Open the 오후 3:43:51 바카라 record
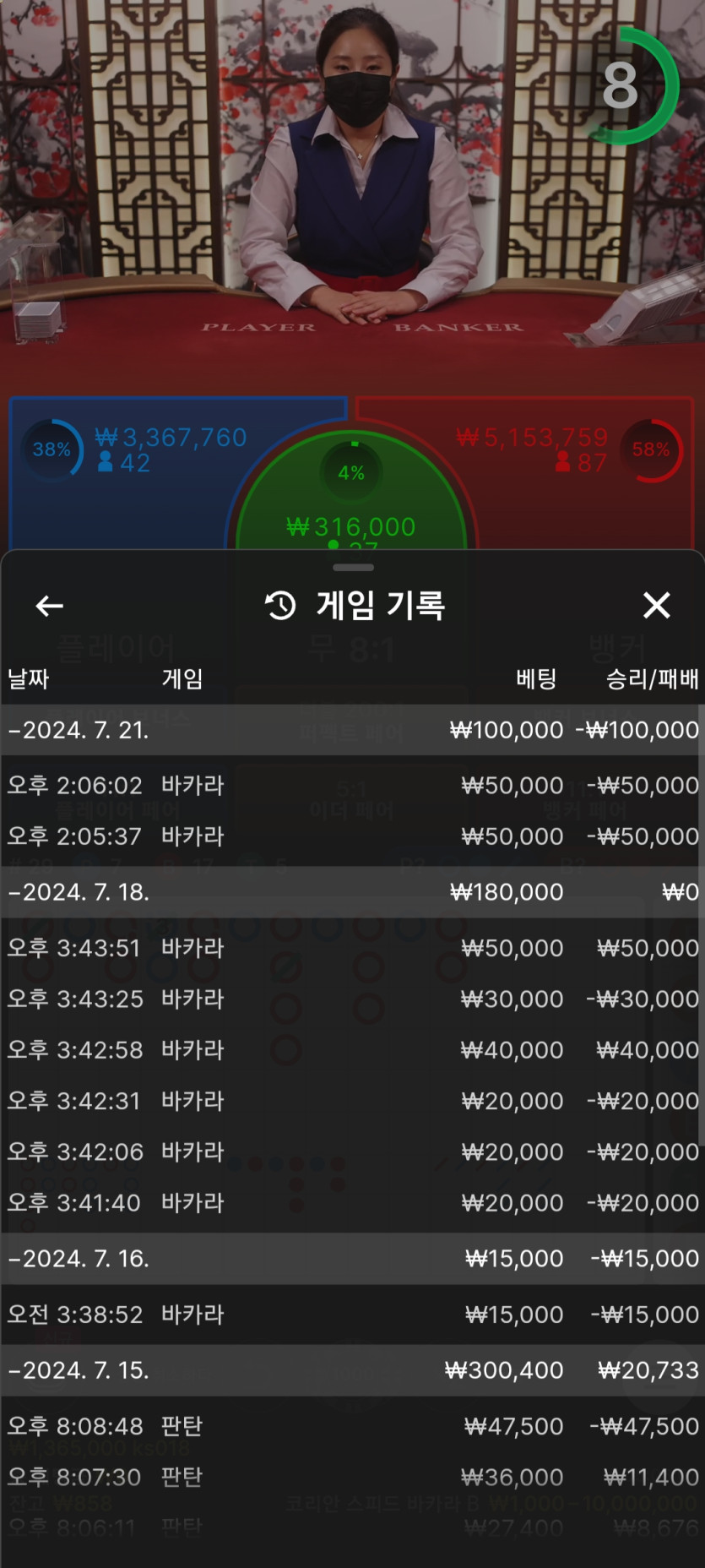 [352, 948]
